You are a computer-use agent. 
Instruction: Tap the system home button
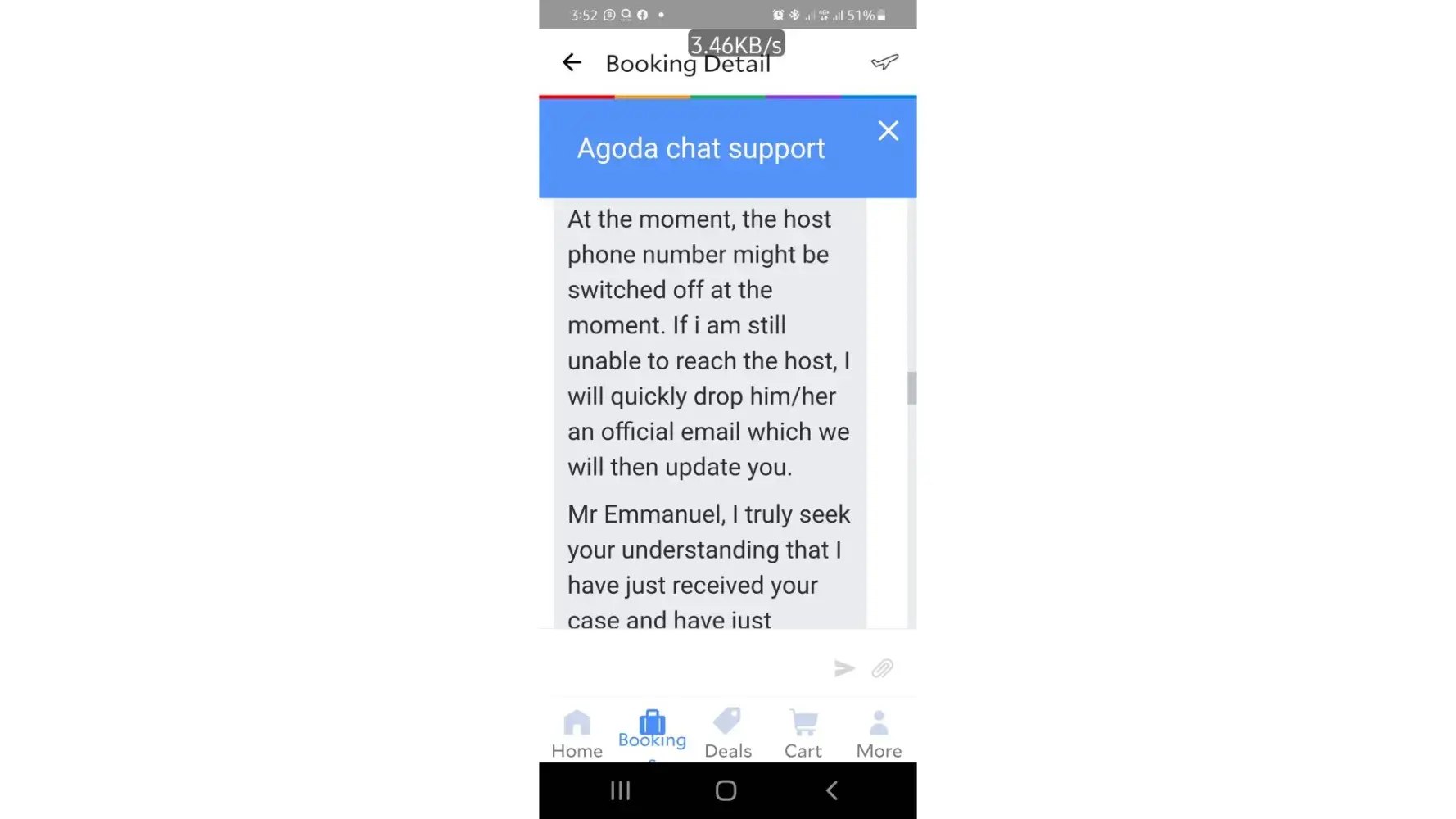[726, 790]
